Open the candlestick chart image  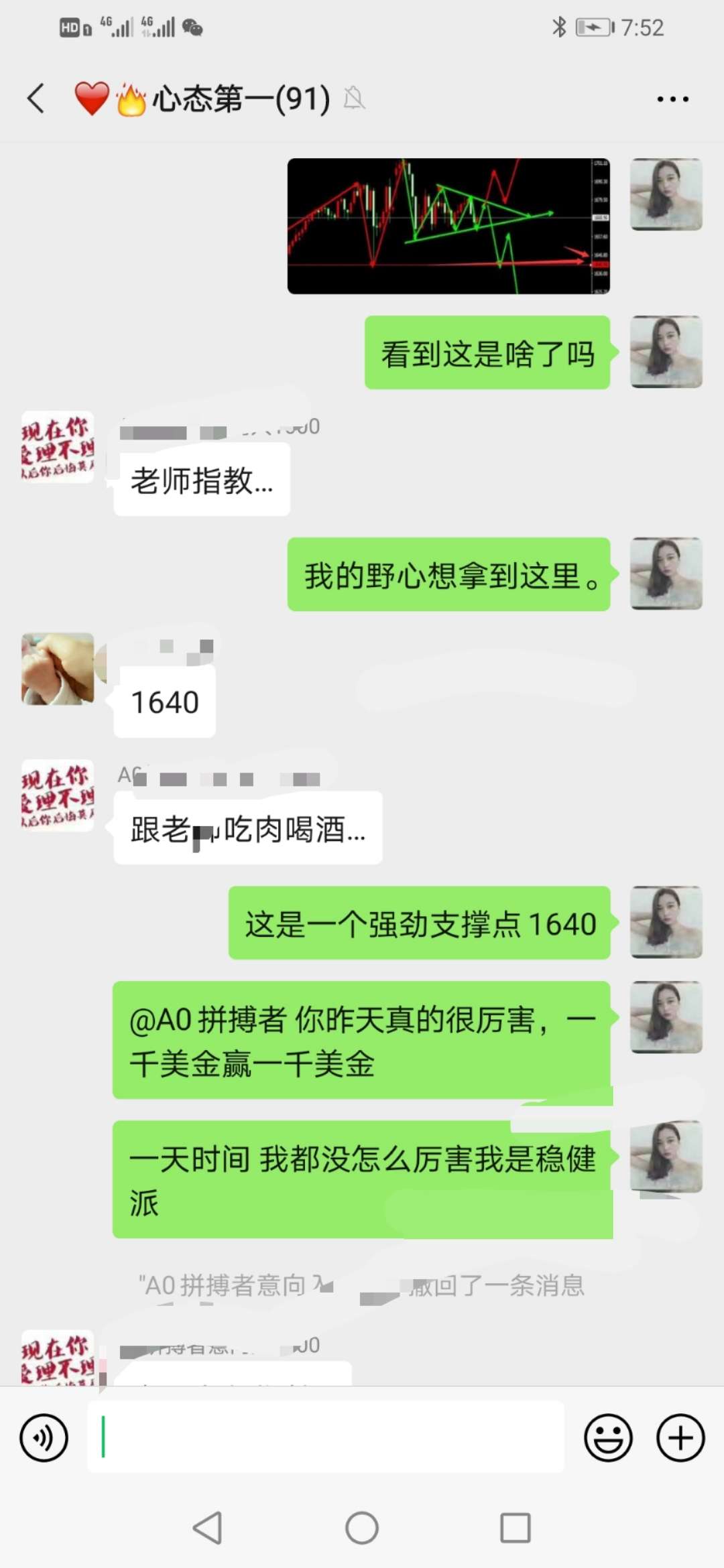448,226
